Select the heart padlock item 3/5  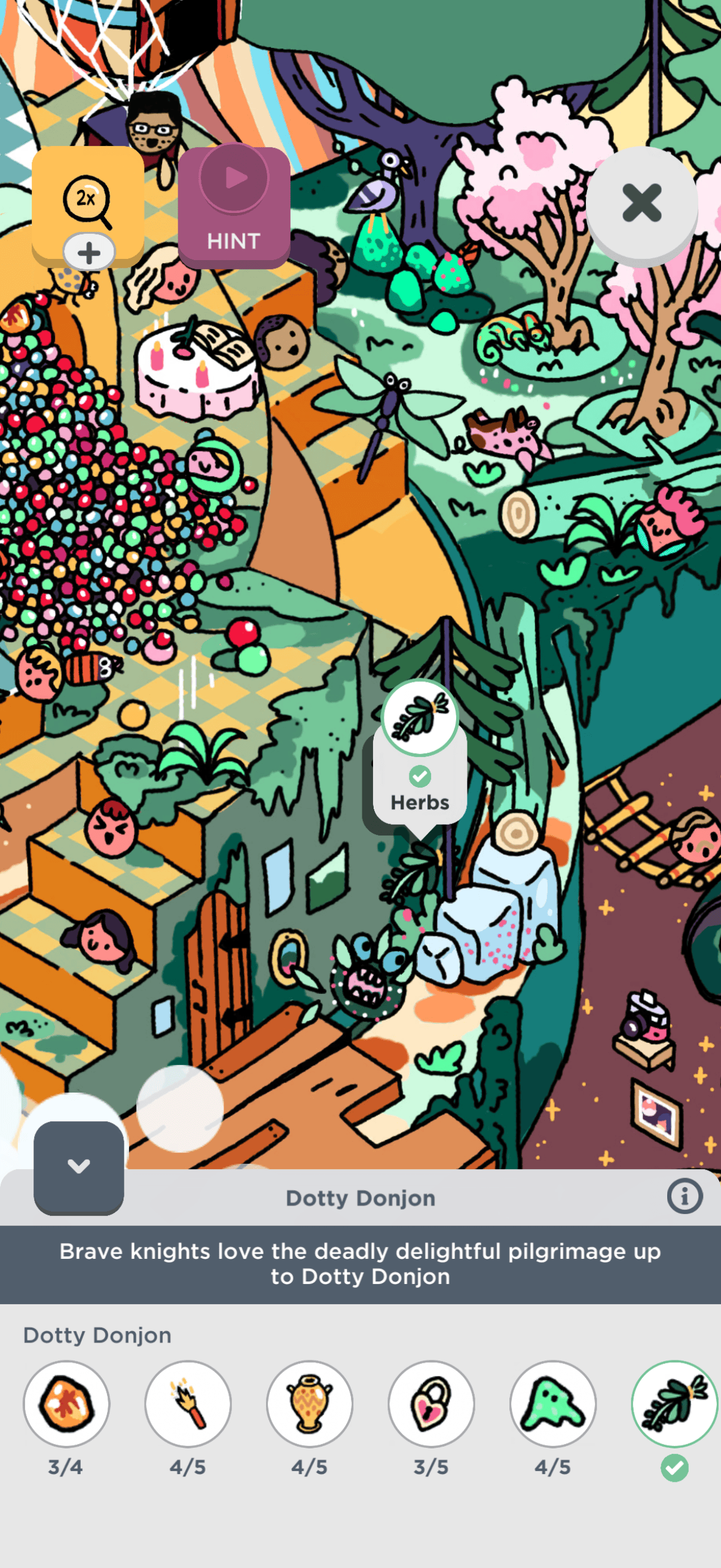point(432,1404)
